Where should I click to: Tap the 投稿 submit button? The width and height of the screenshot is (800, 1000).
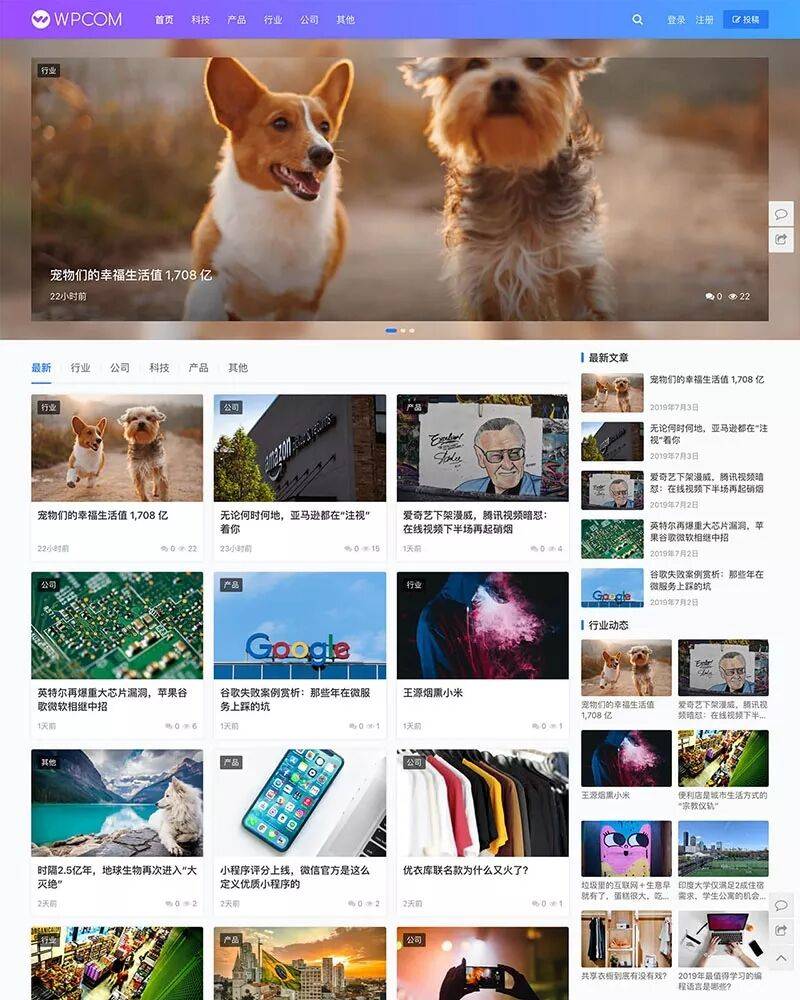pyautogui.click(x=746, y=19)
